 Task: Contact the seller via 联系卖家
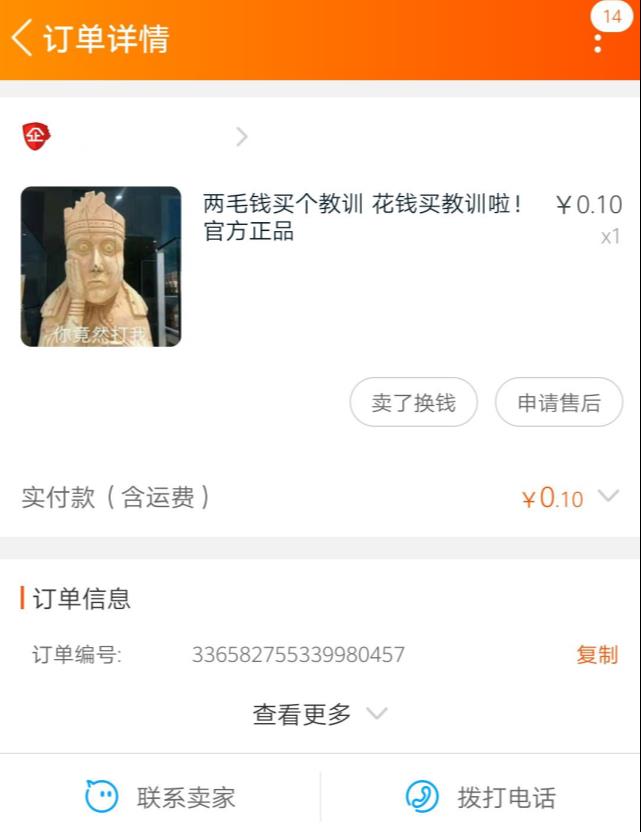point(161,797)
